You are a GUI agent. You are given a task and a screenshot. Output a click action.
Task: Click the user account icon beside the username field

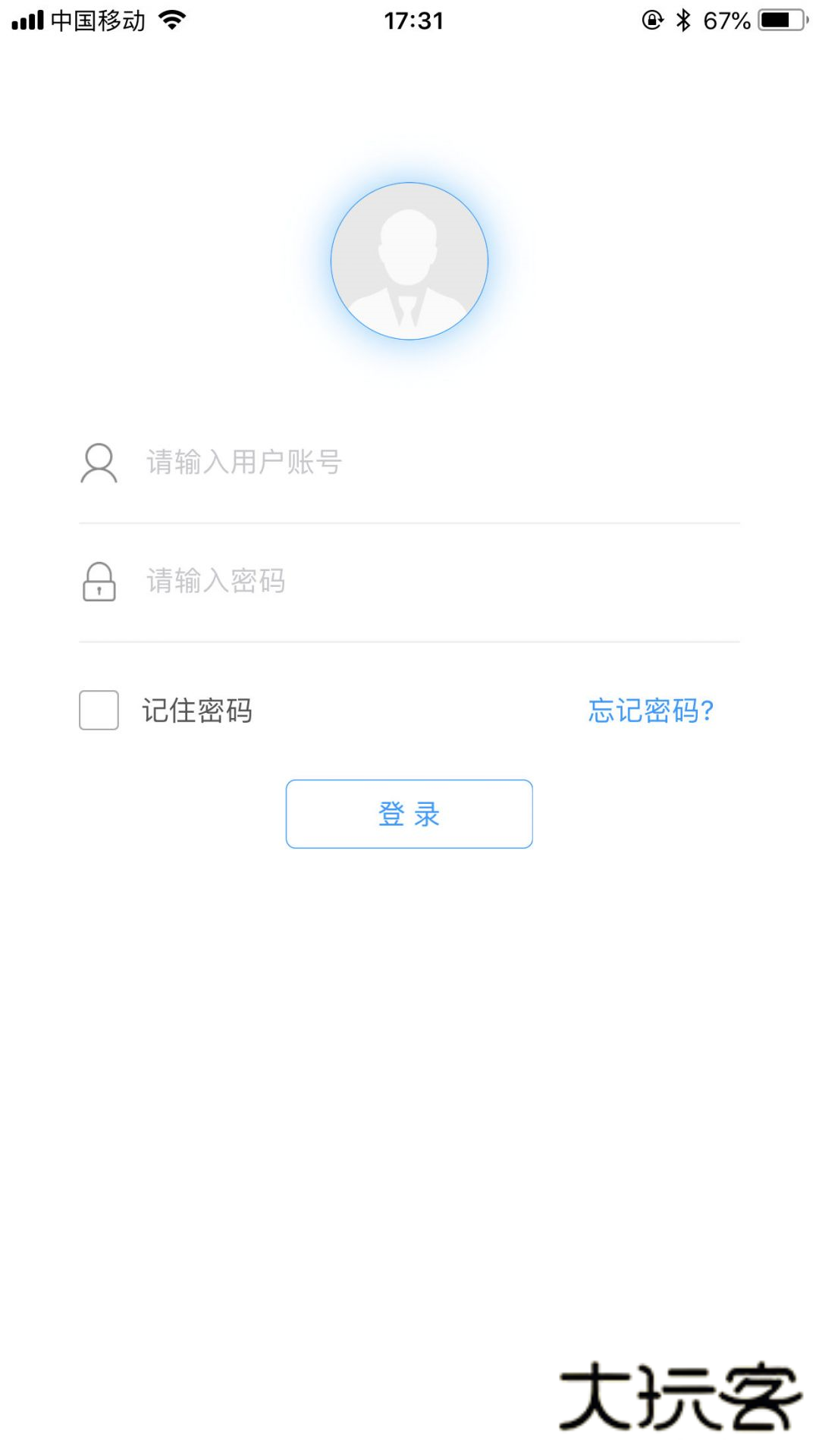(99, 464)
